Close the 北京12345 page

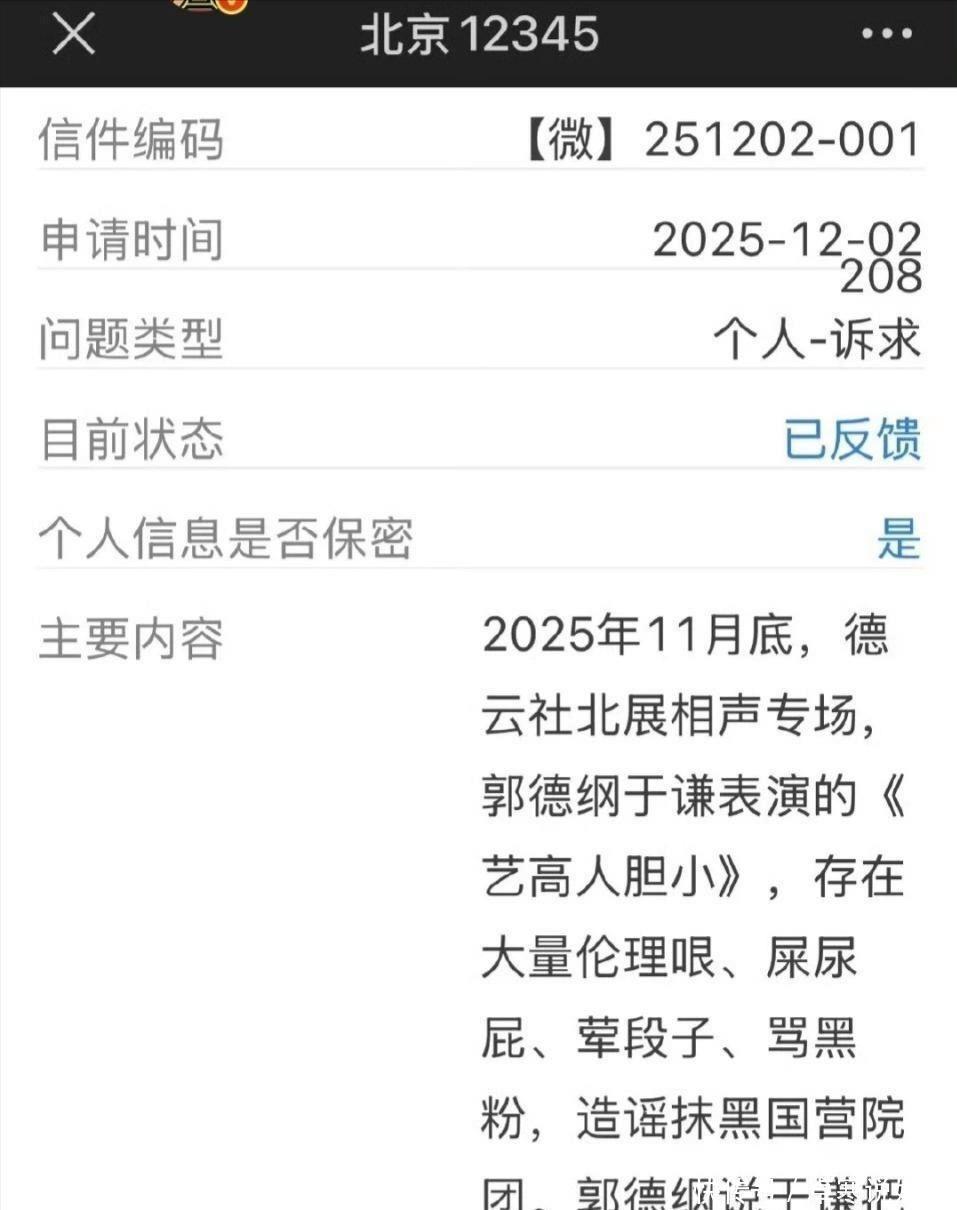73,35
